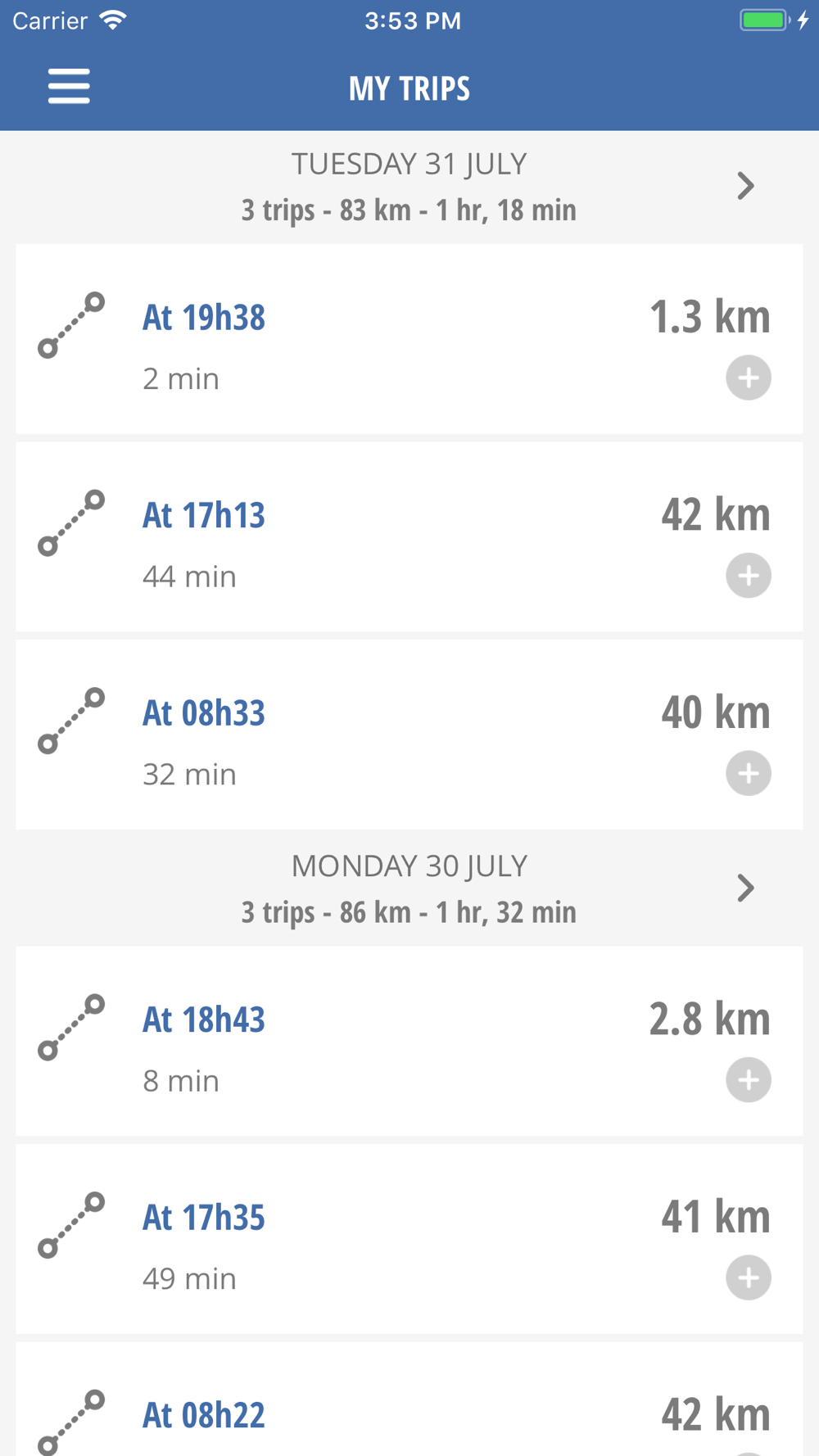Tap plus icon on the 17h35 trip
This screenshot has height=1456, width=819.
click(x=749, y=1277)
